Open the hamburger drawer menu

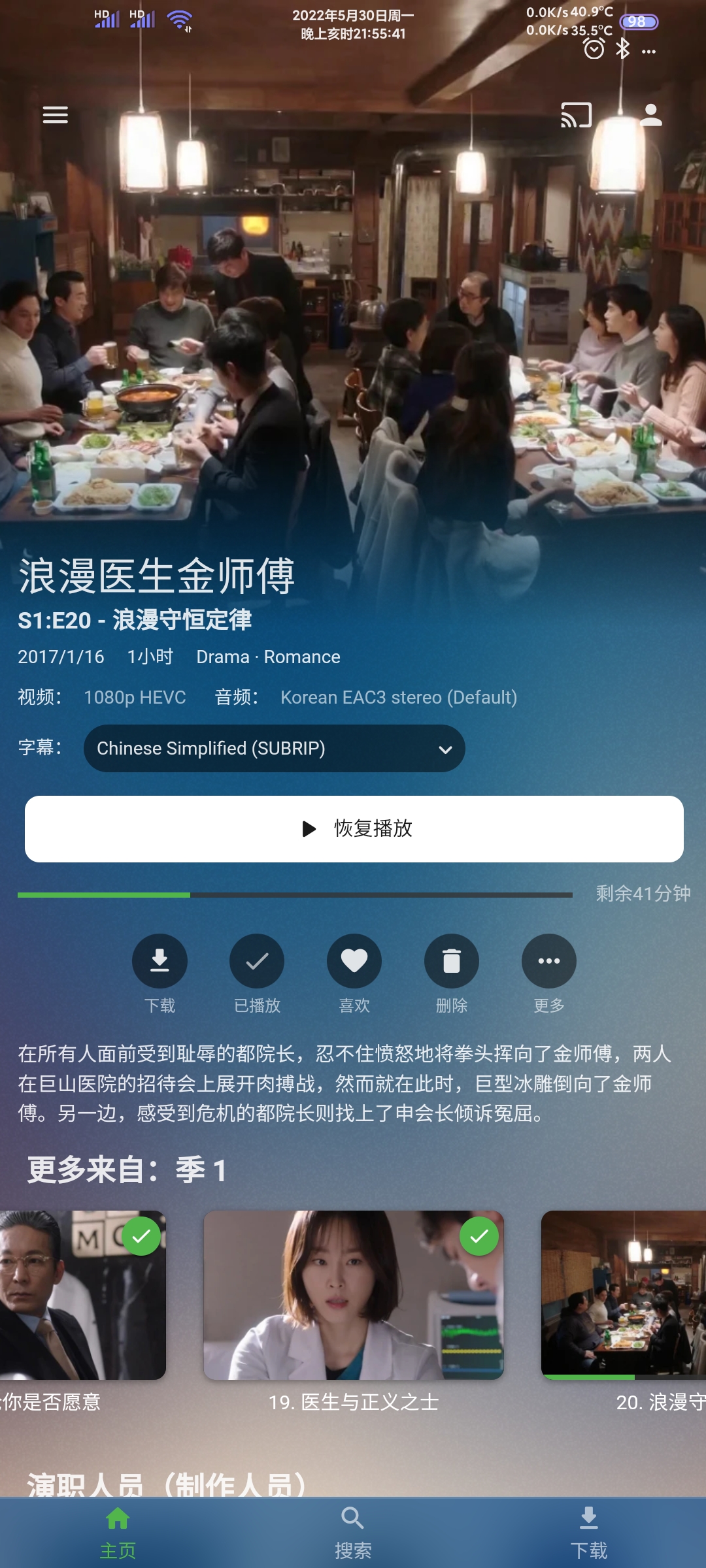tap(56, 115)
